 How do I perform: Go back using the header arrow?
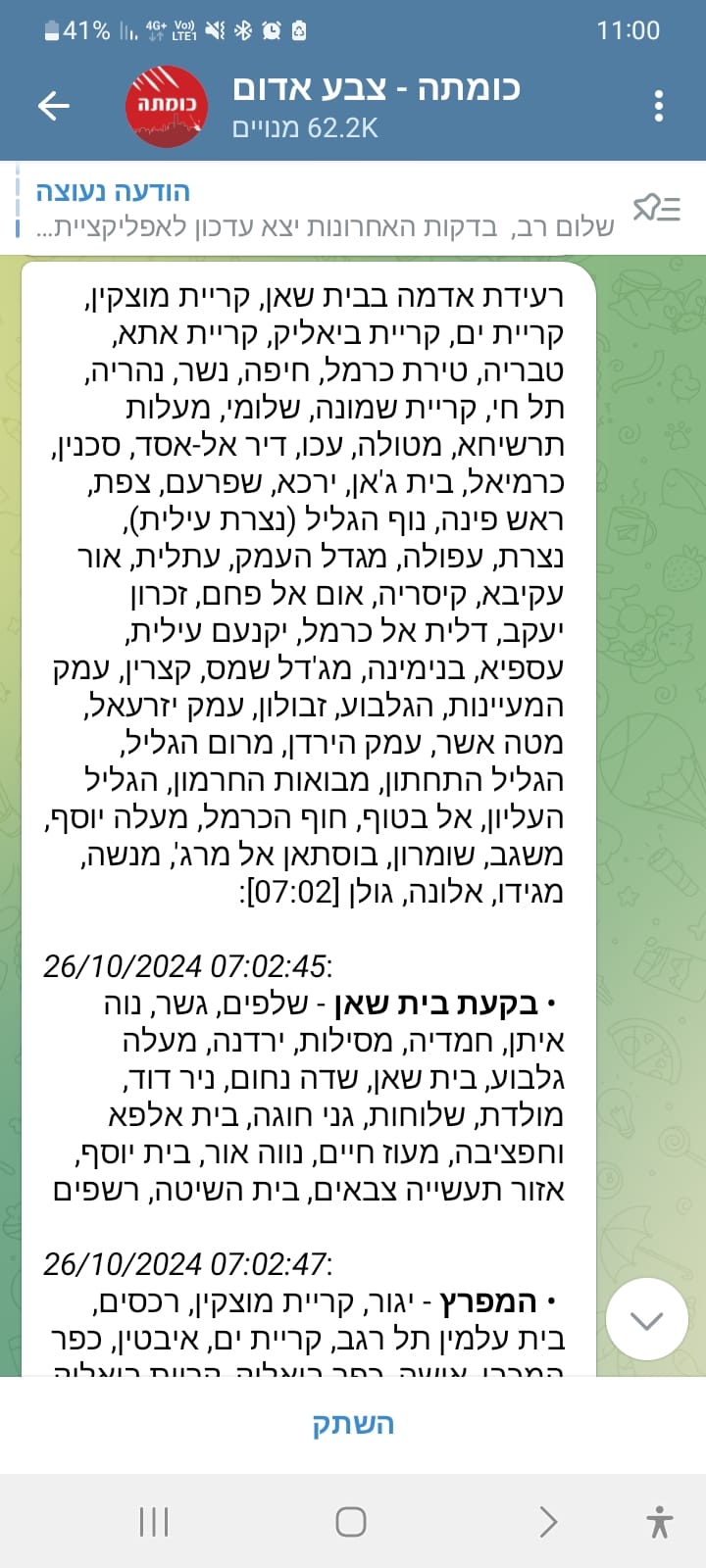tap(54, 106)
